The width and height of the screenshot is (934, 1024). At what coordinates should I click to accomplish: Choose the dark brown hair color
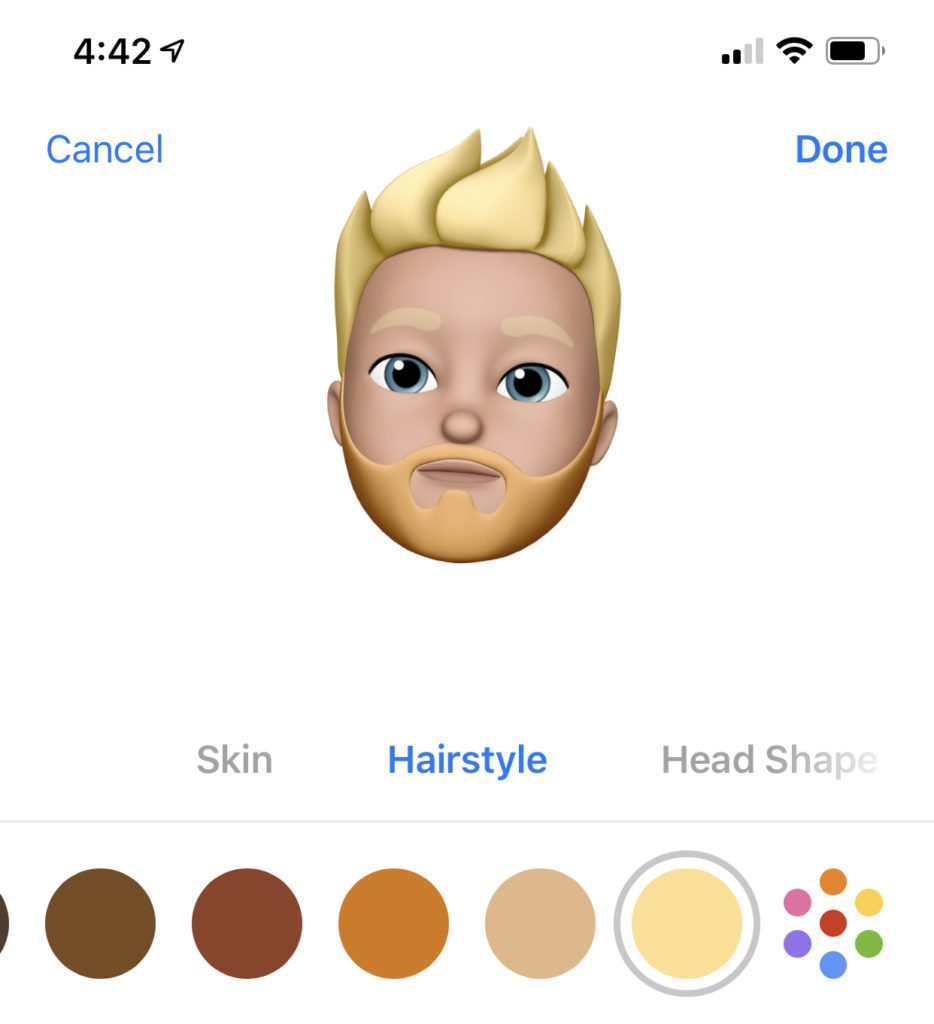click(100, 923)
